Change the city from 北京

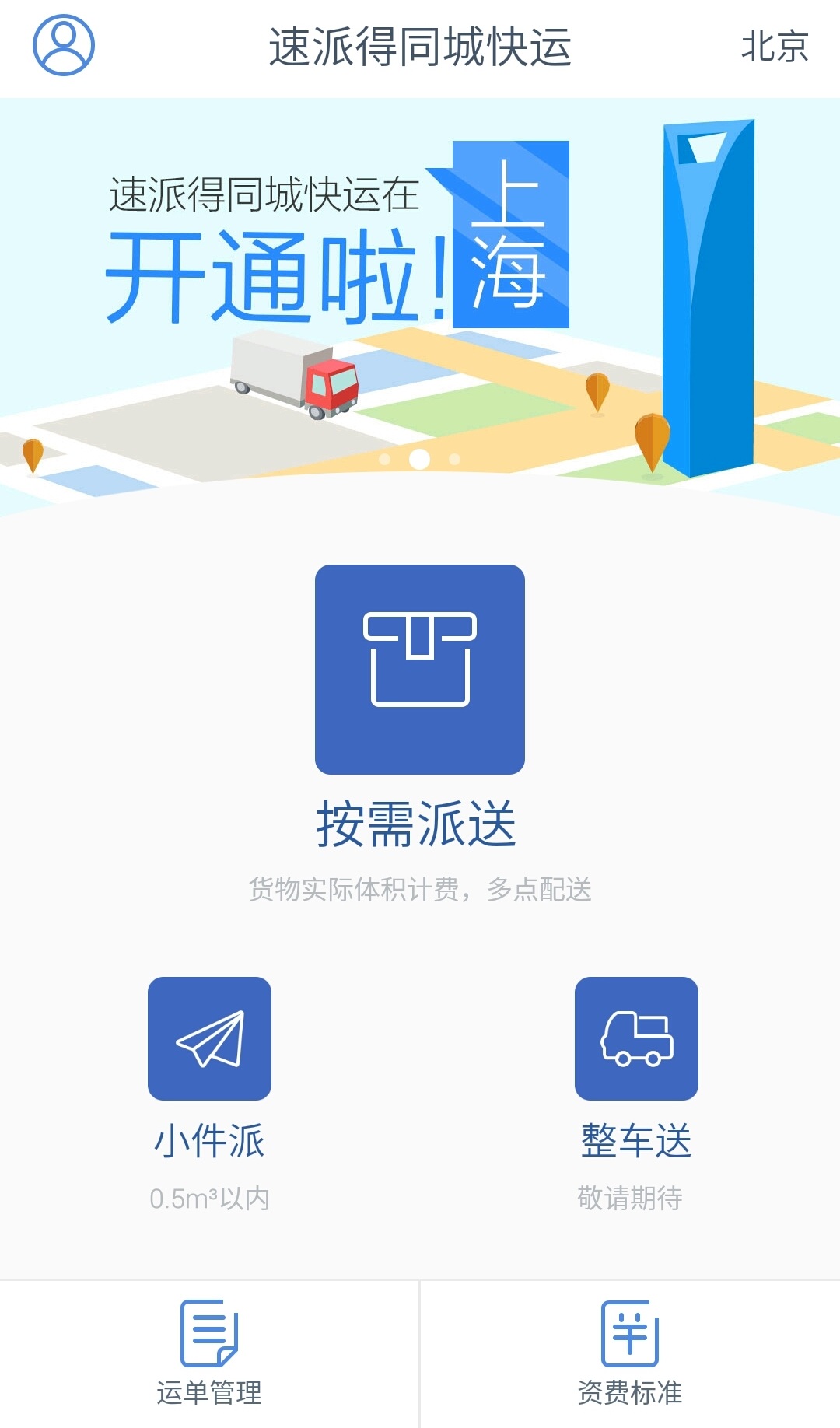(775, 47)
